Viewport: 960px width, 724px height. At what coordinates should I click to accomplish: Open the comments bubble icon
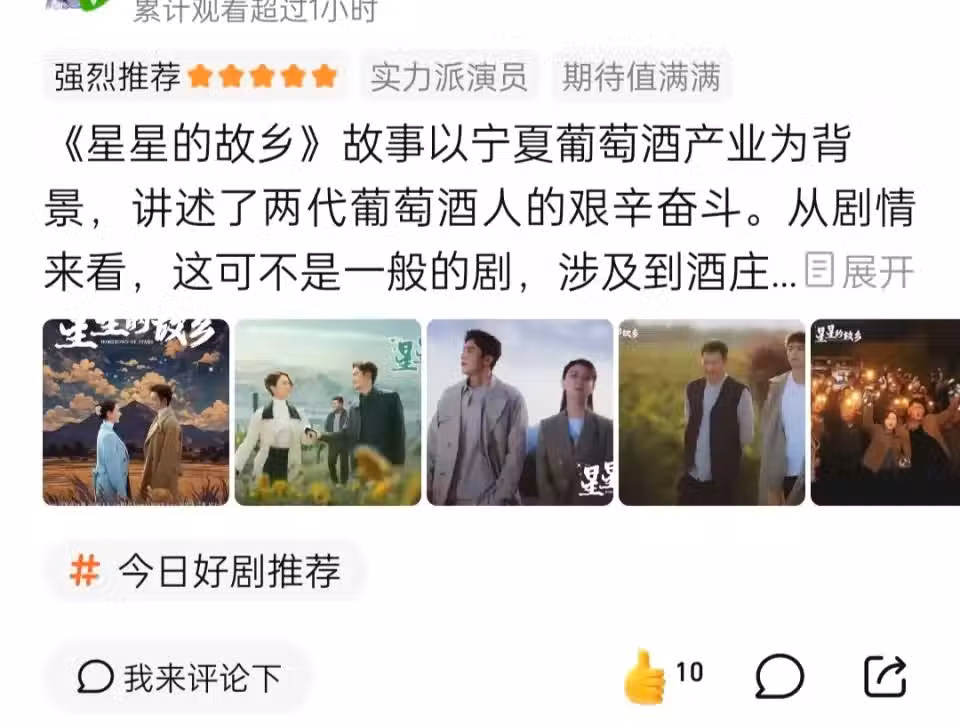pyautogui.click(x=779, y=678)
